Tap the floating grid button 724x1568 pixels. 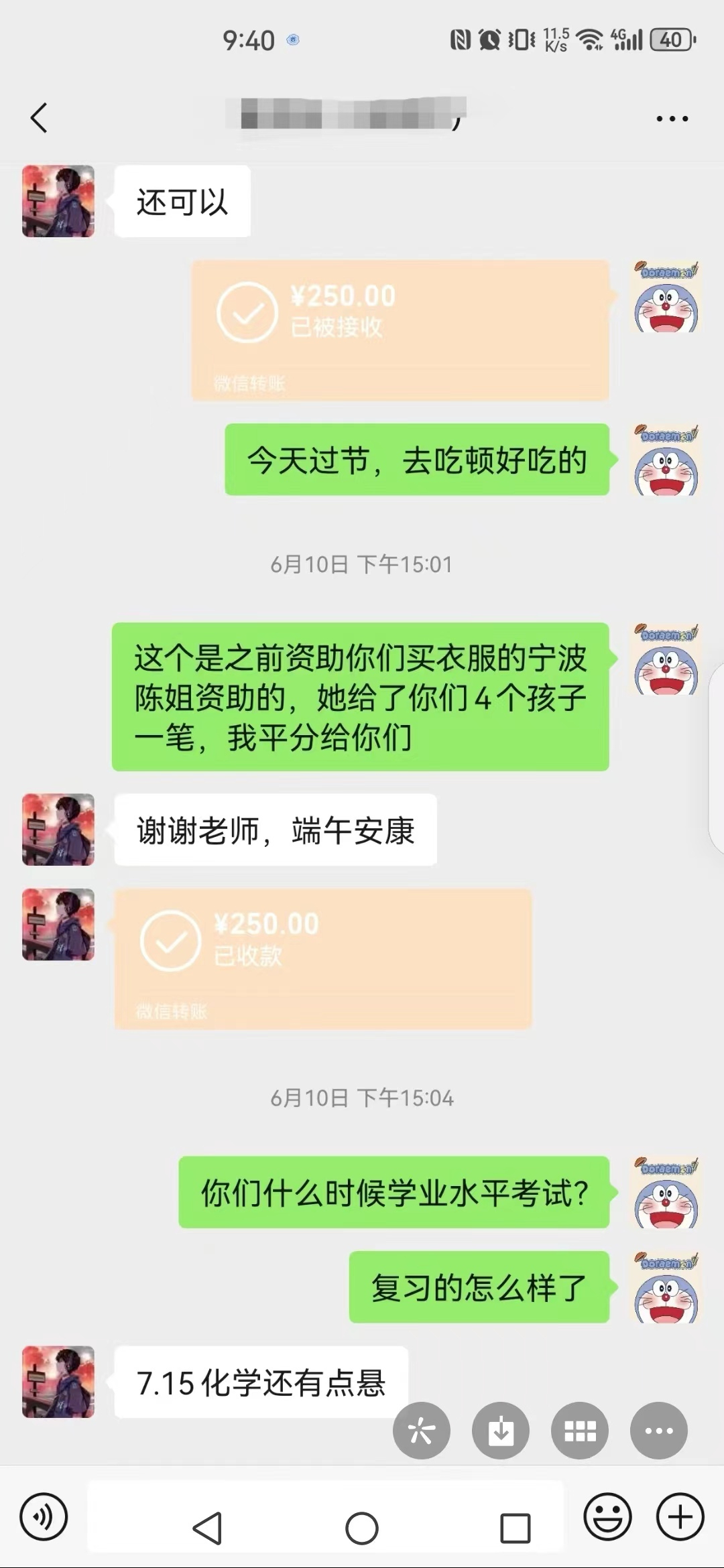579,1431
